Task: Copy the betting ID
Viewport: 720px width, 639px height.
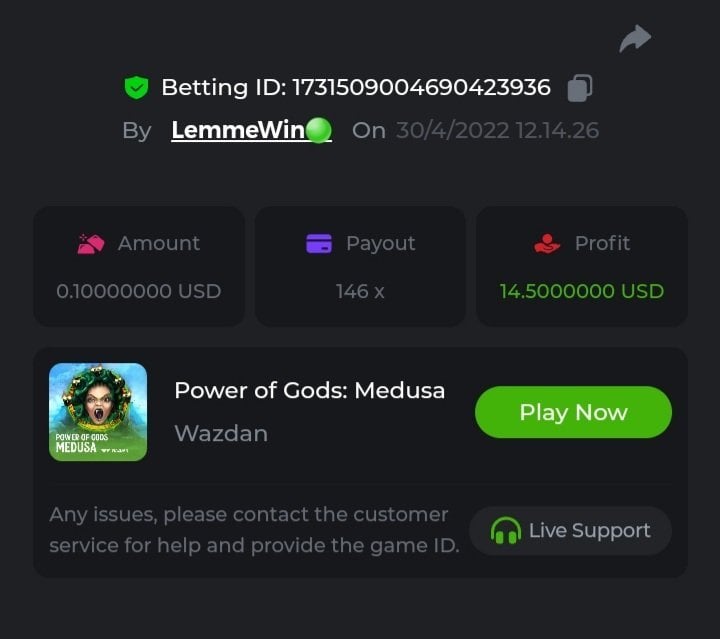Action: pyautogui.click(x=579, y=88)
